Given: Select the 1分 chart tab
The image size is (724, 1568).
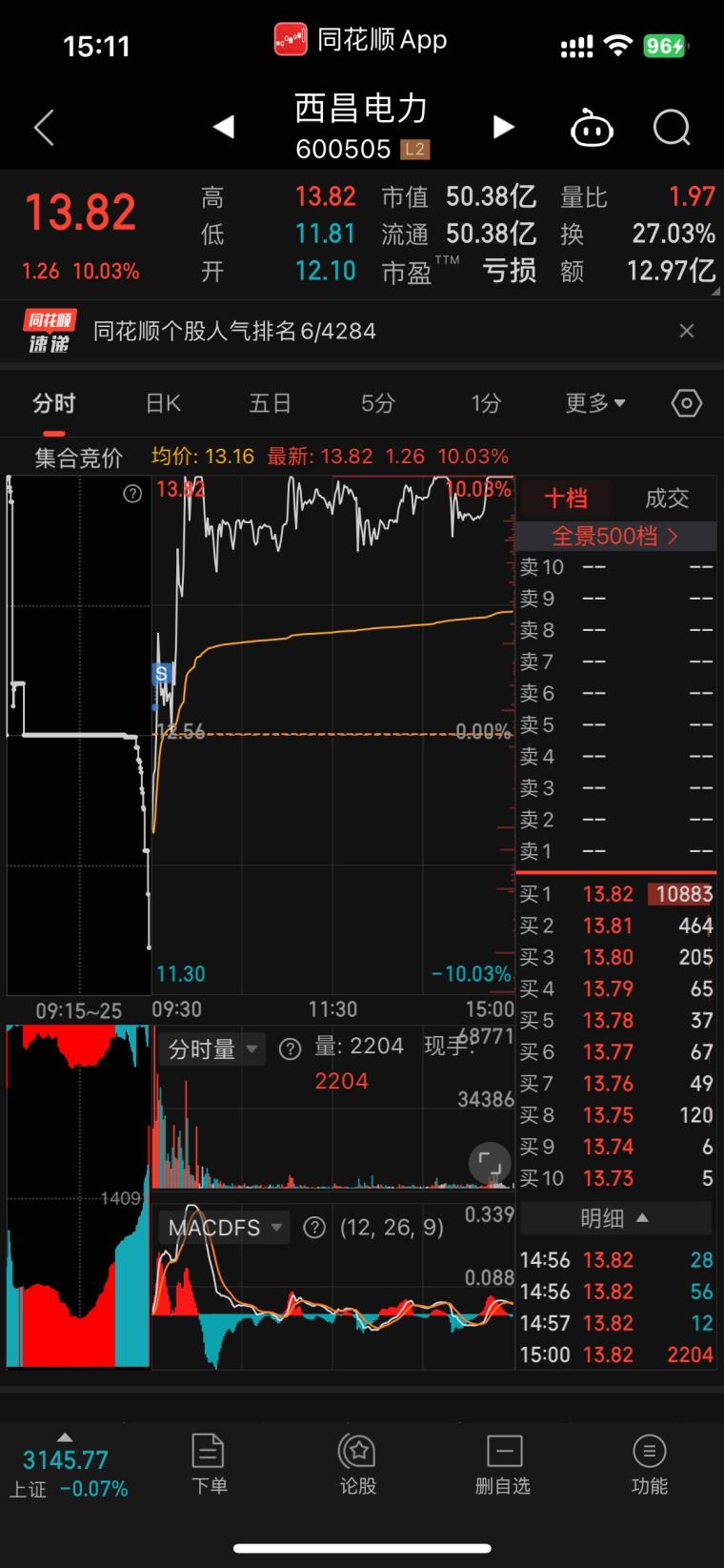Looking at the screenshot, I should pos(486,403).
